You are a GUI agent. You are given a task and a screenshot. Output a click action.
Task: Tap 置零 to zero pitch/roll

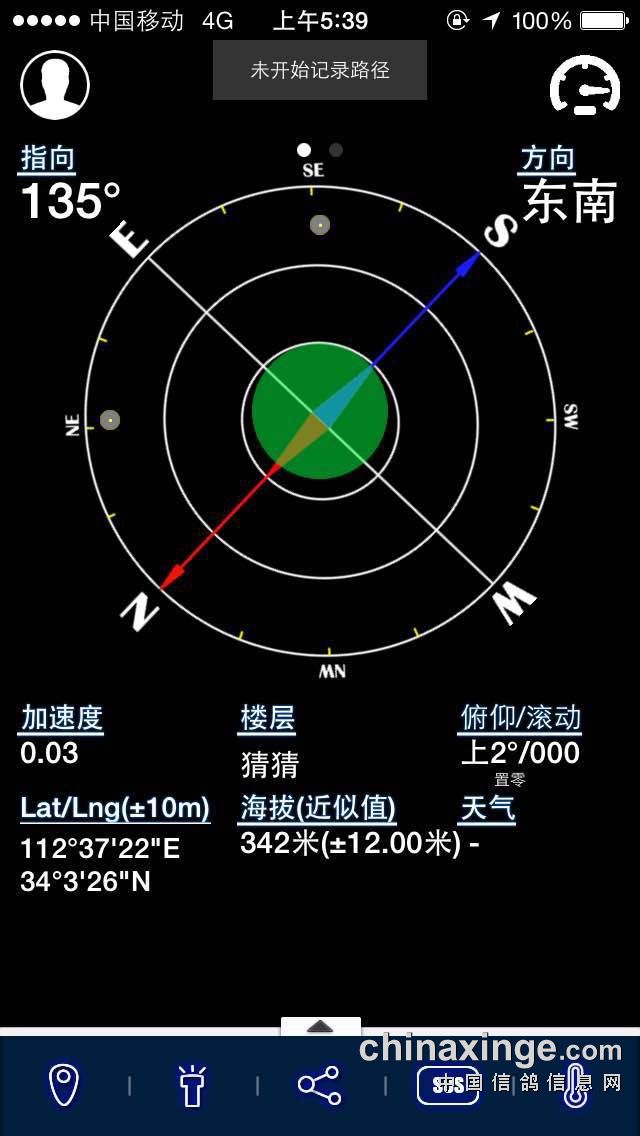point(509,780)
